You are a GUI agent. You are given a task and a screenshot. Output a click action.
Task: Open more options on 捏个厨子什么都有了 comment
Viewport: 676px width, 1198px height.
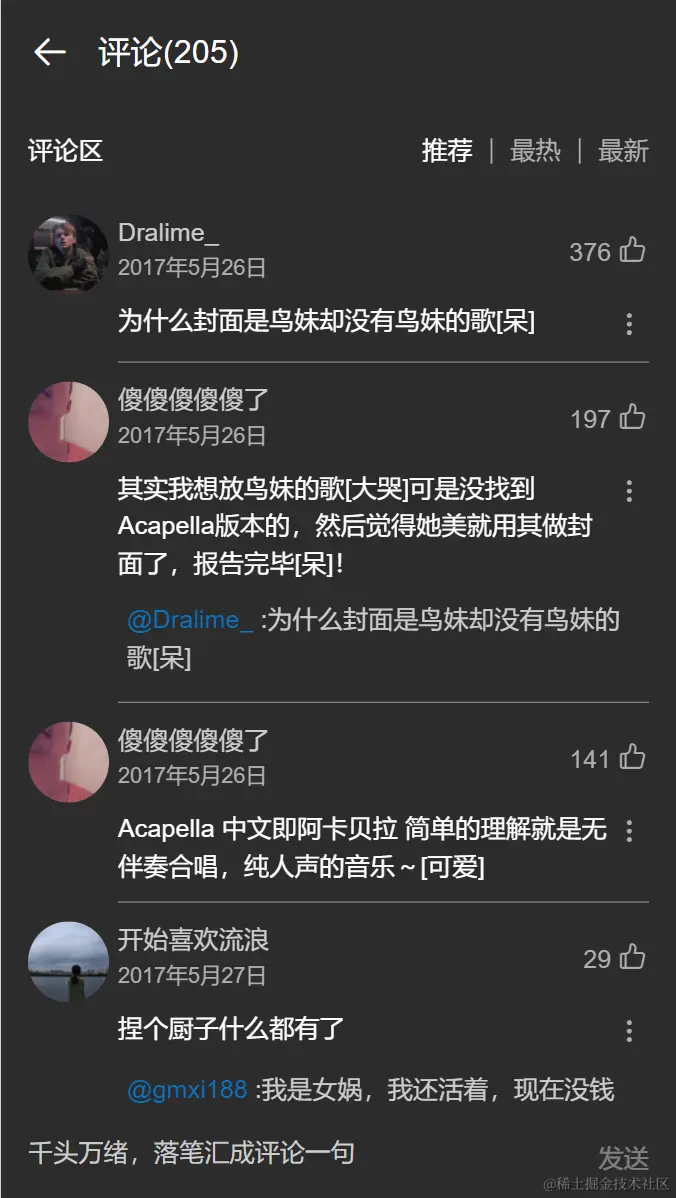(x=629, y=1030)
